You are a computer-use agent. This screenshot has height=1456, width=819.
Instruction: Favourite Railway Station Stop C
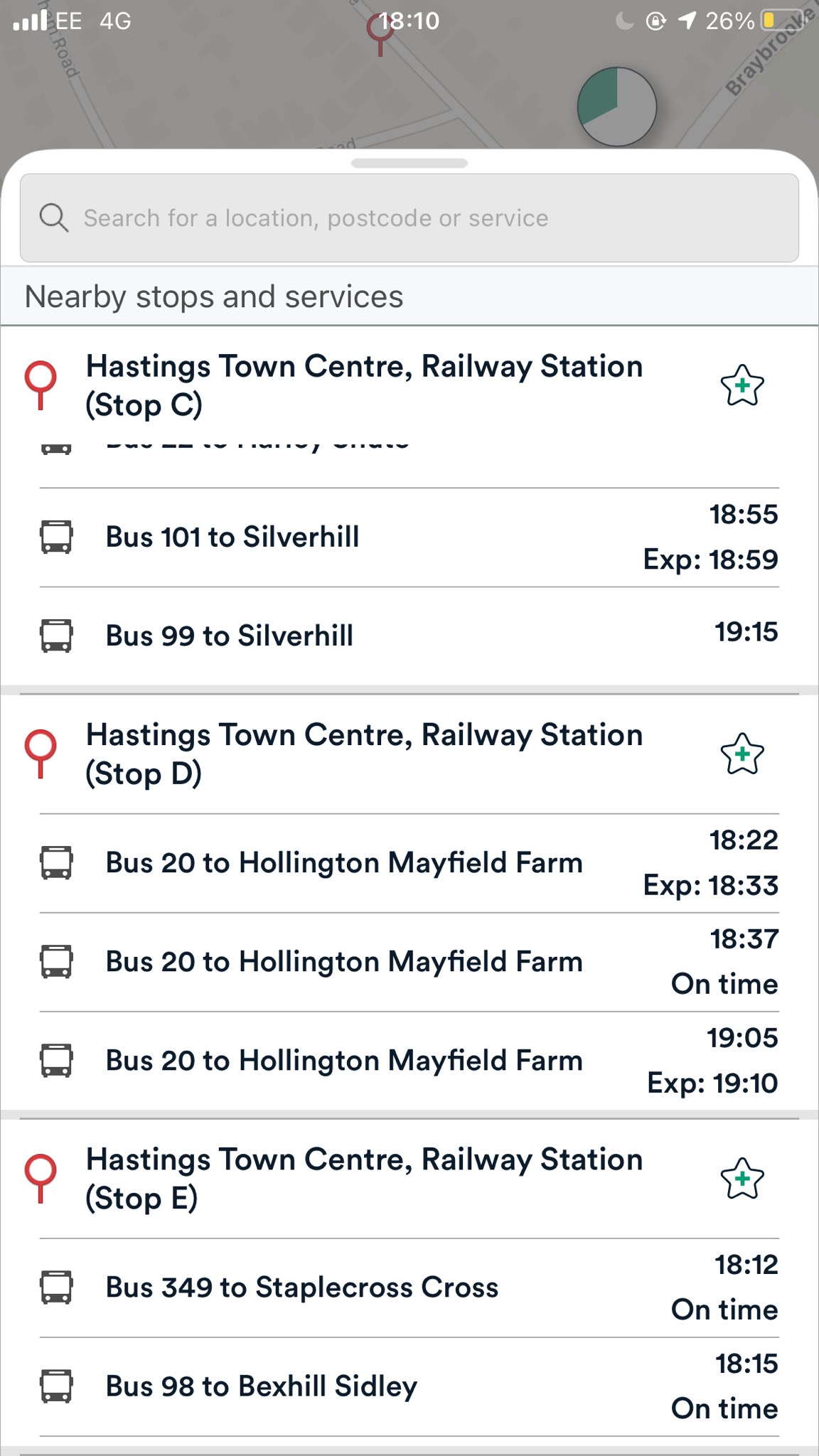click(742, 386)
